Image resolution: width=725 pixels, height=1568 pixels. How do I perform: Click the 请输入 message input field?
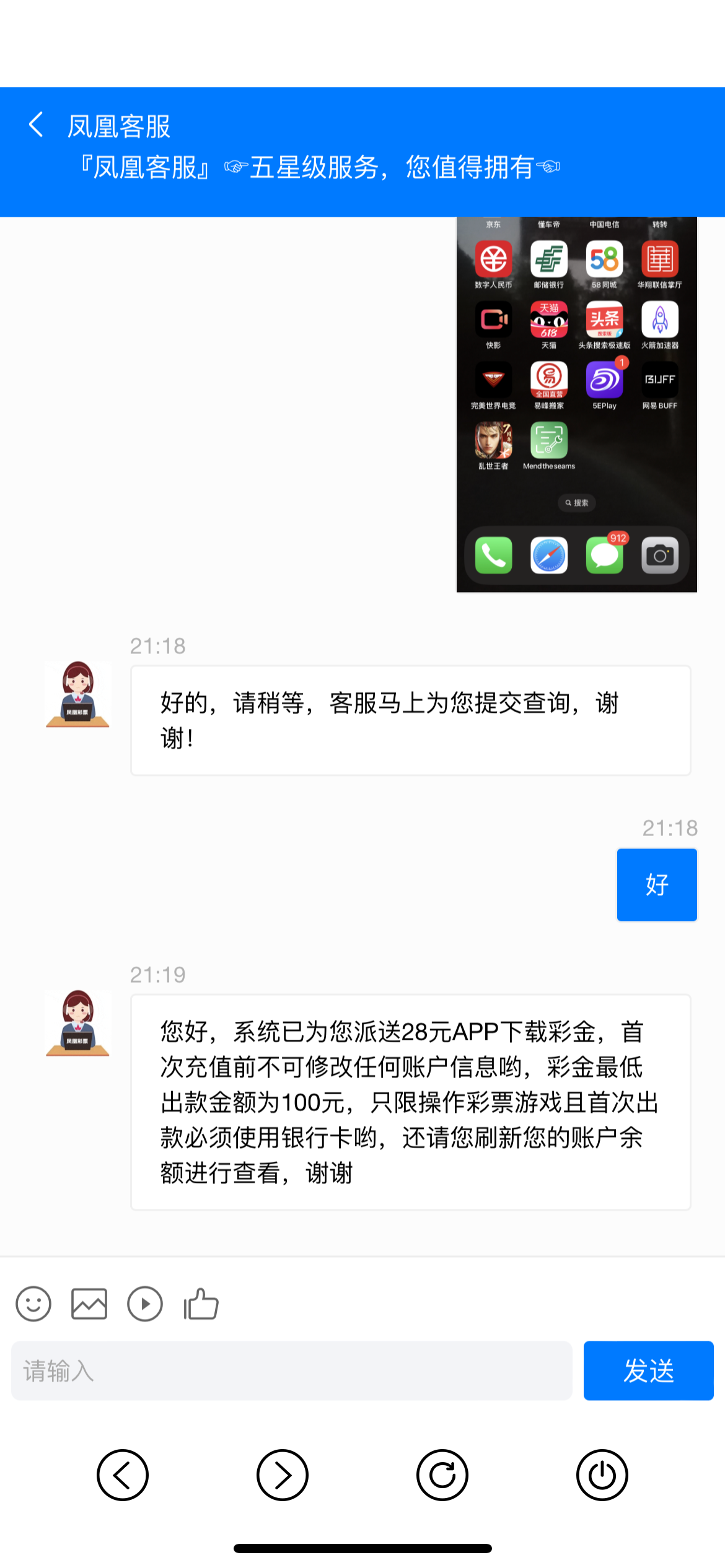(291, 1371)
